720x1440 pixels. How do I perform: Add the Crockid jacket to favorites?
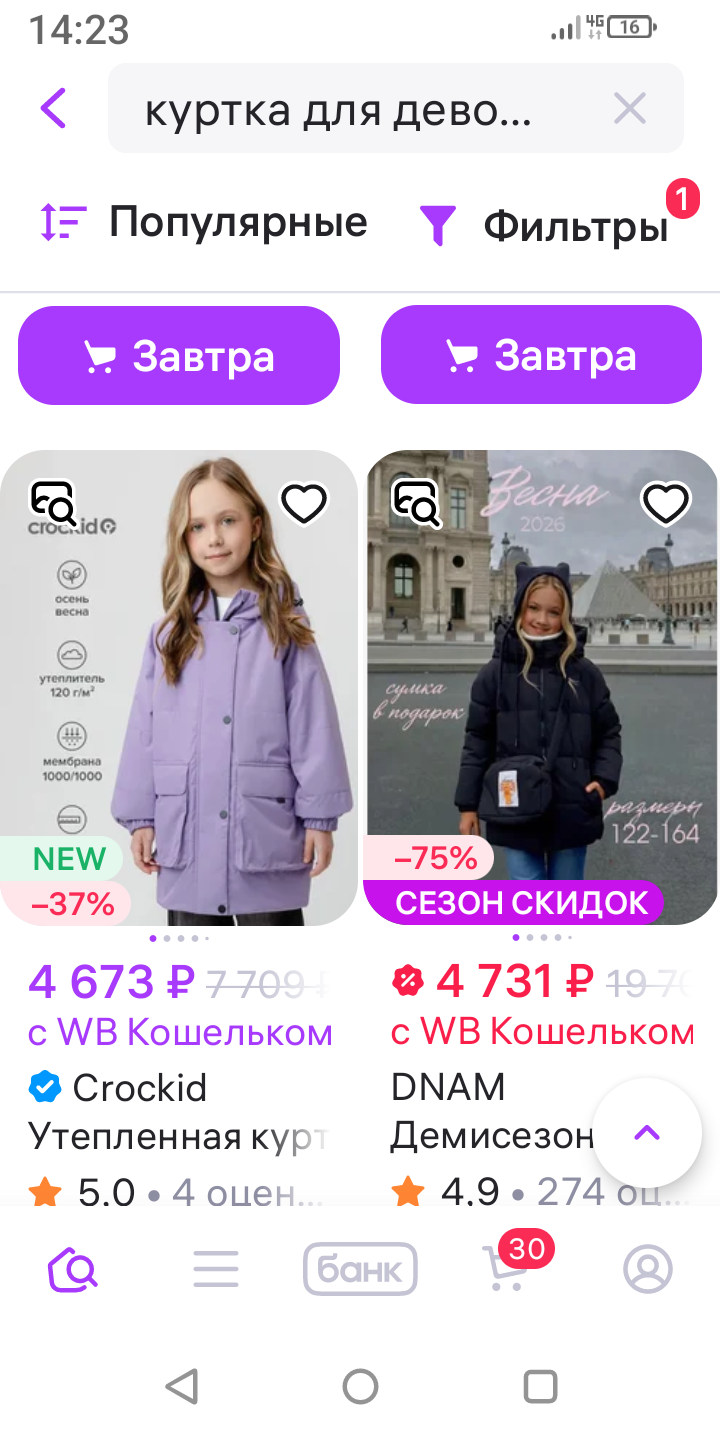(x=304, y=504)
